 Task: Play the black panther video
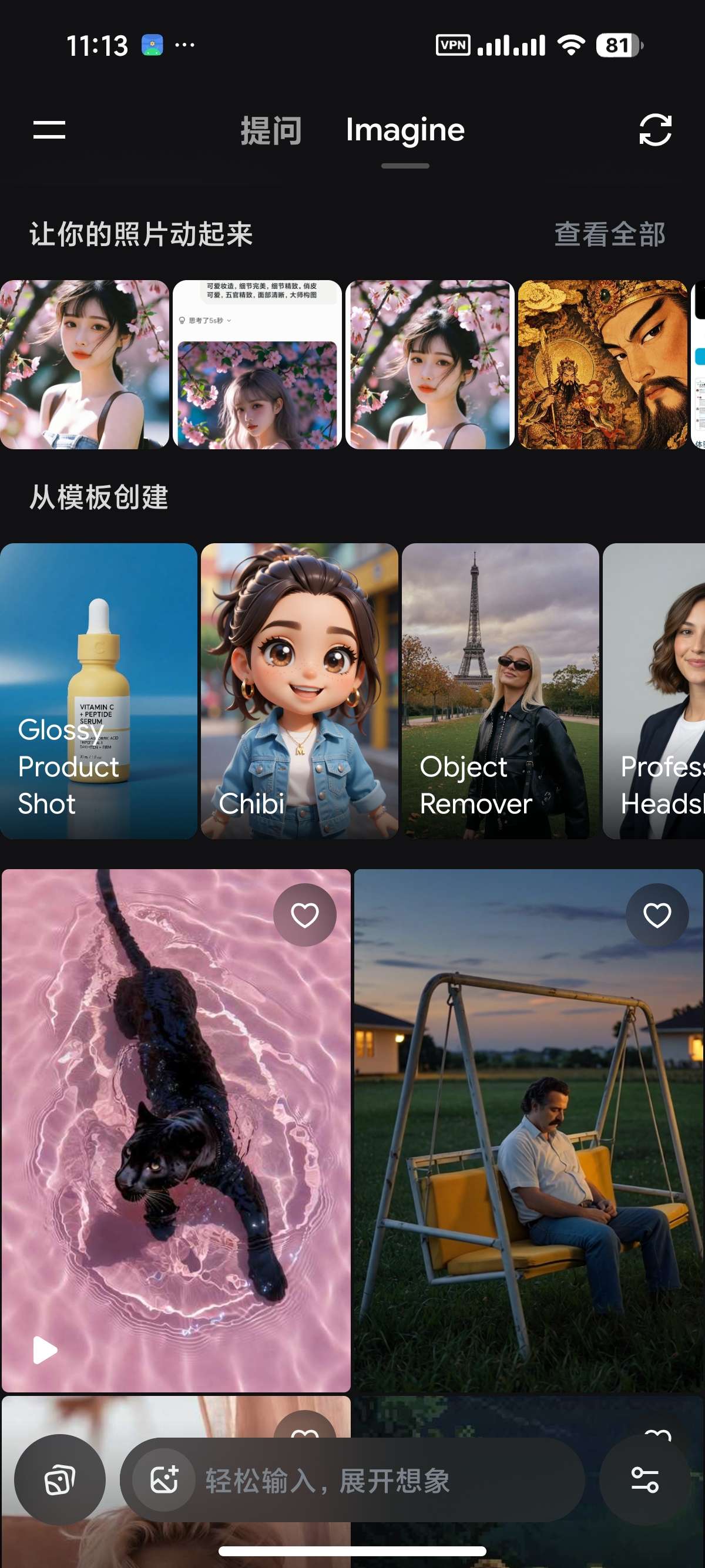point(45,1350)
